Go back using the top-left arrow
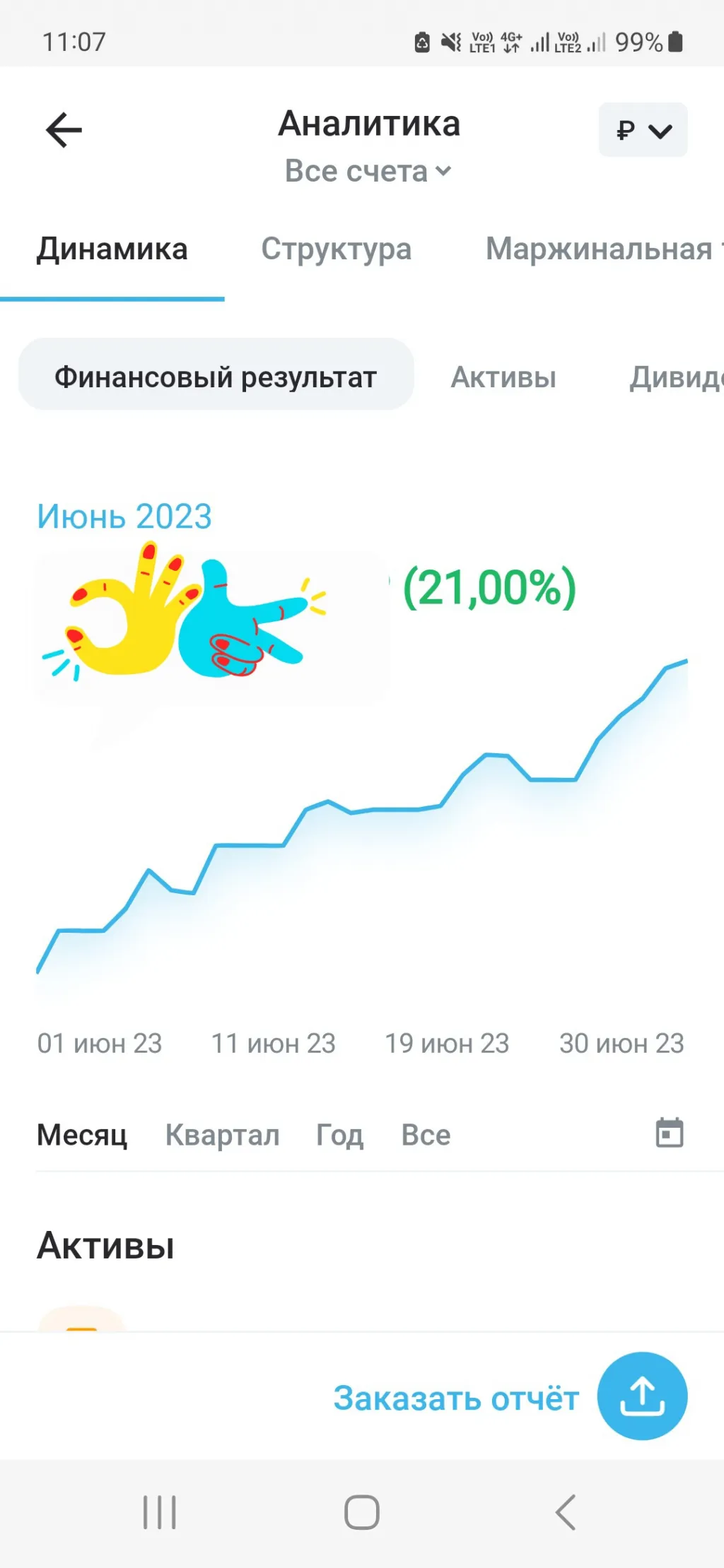The width and height of the screenshot is (724, 1568). click(64, 130)
